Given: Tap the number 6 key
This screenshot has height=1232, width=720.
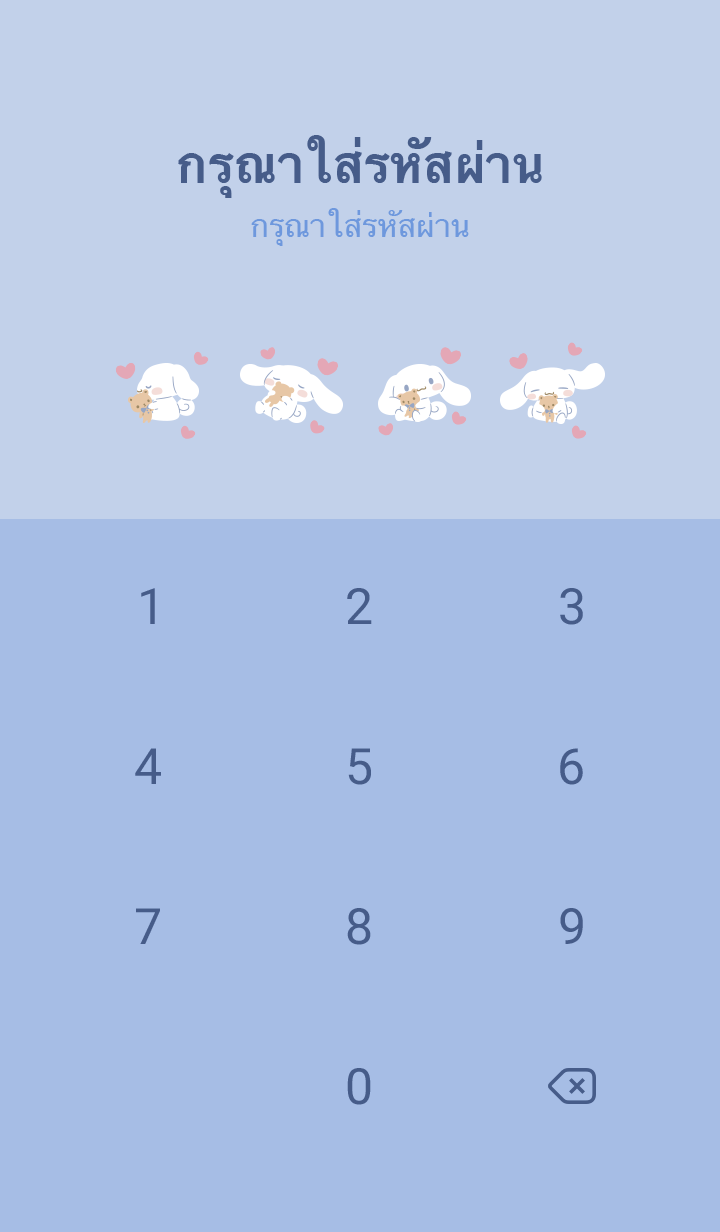Looking at the screenshot, I should point(571,767).
